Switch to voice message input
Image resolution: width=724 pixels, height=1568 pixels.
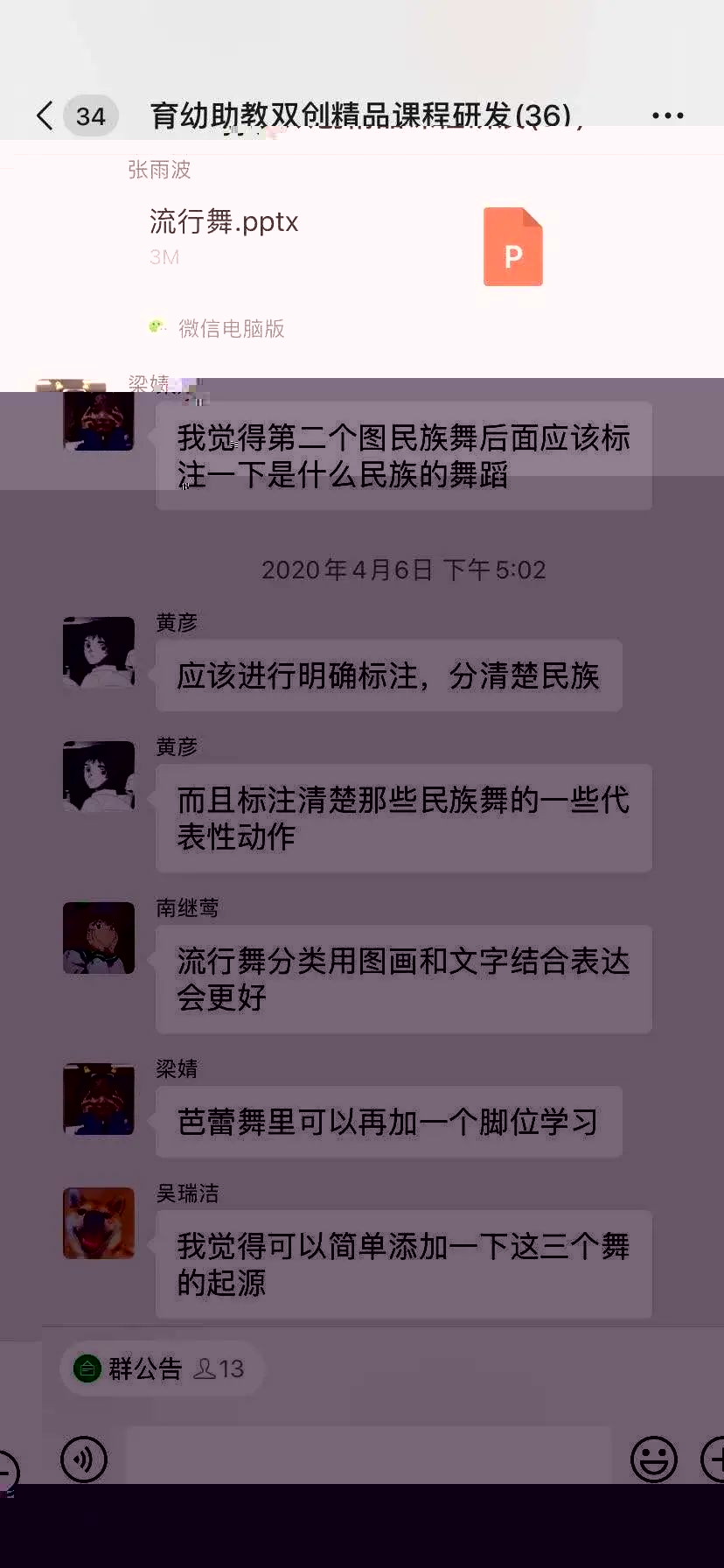click(84, 1459)
